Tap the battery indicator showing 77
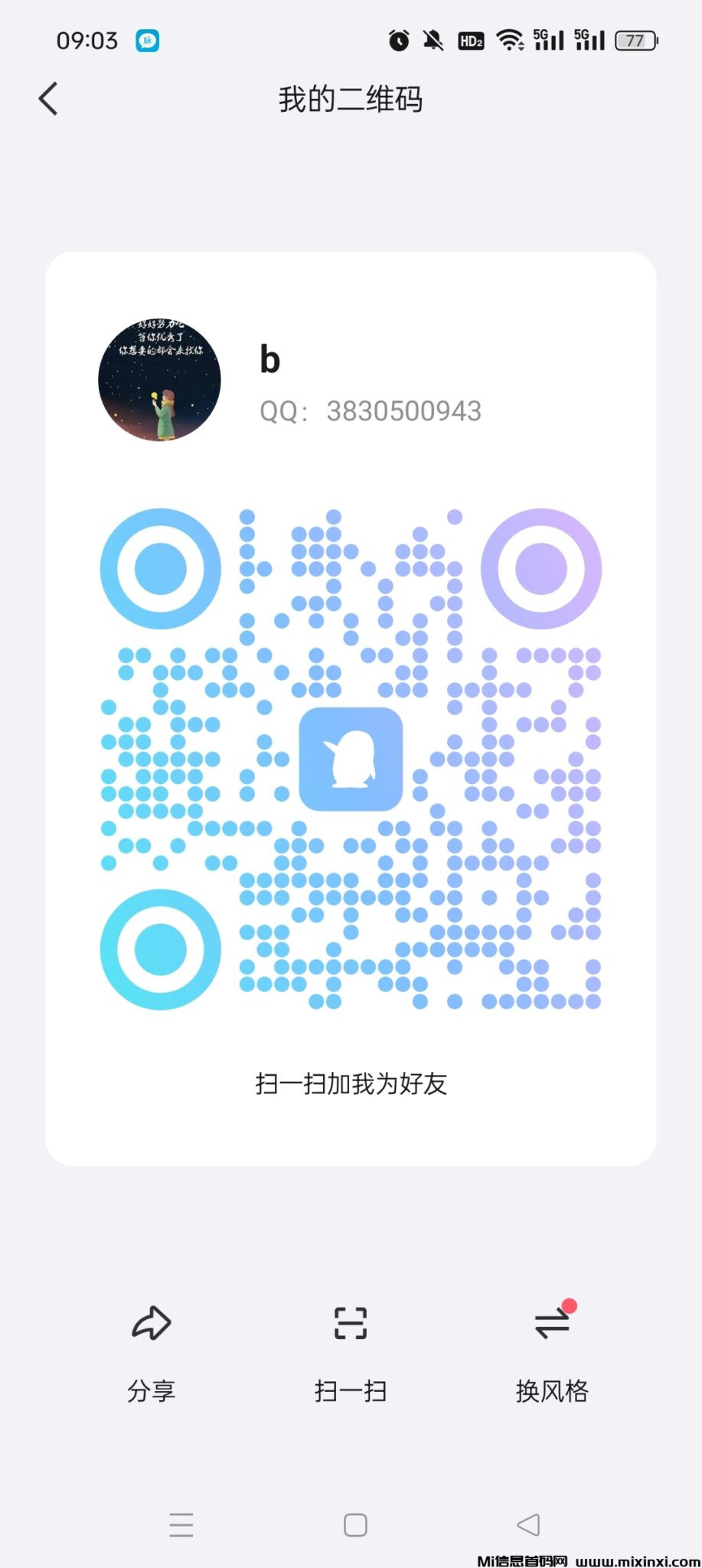 (634, 41)
